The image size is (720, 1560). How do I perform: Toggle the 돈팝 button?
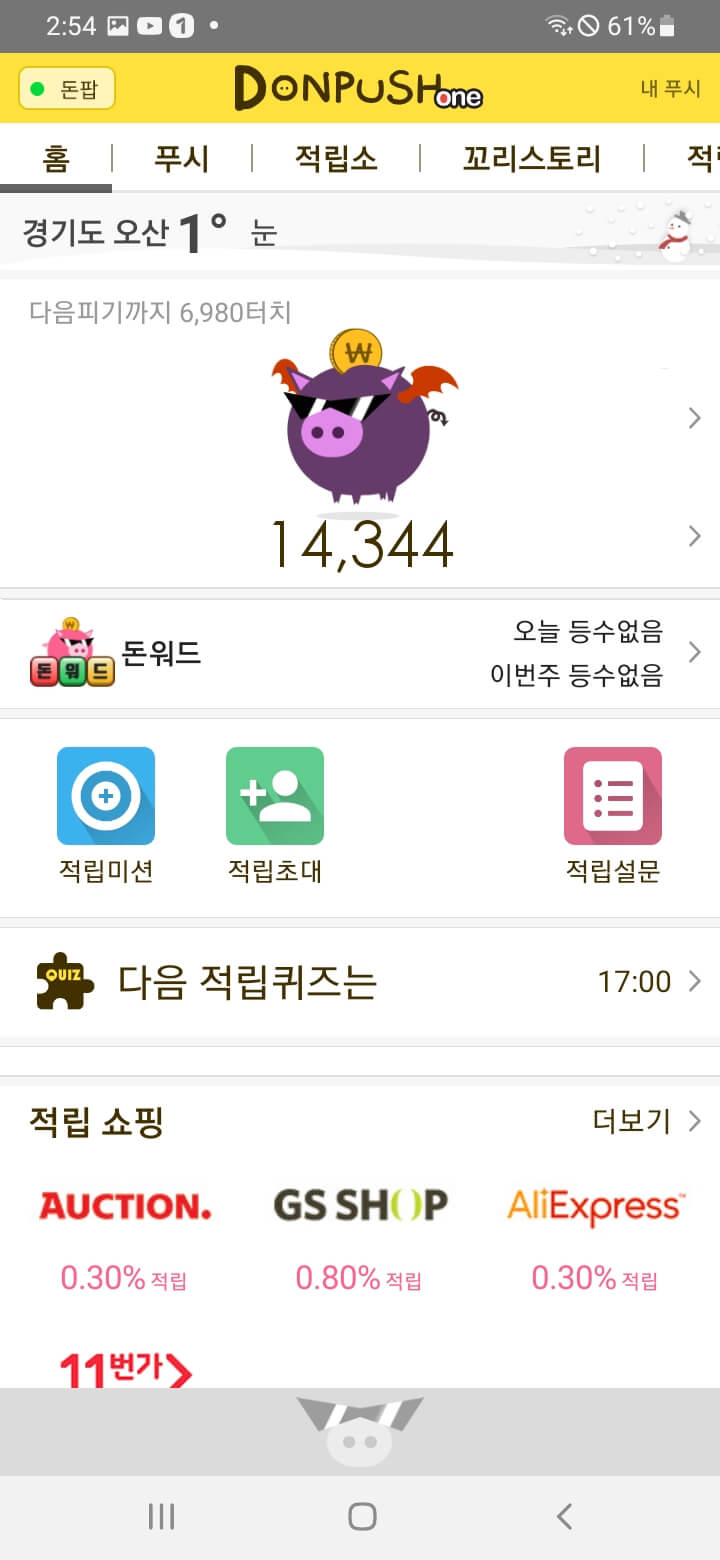pyautogui.click(x=67, y=89)
